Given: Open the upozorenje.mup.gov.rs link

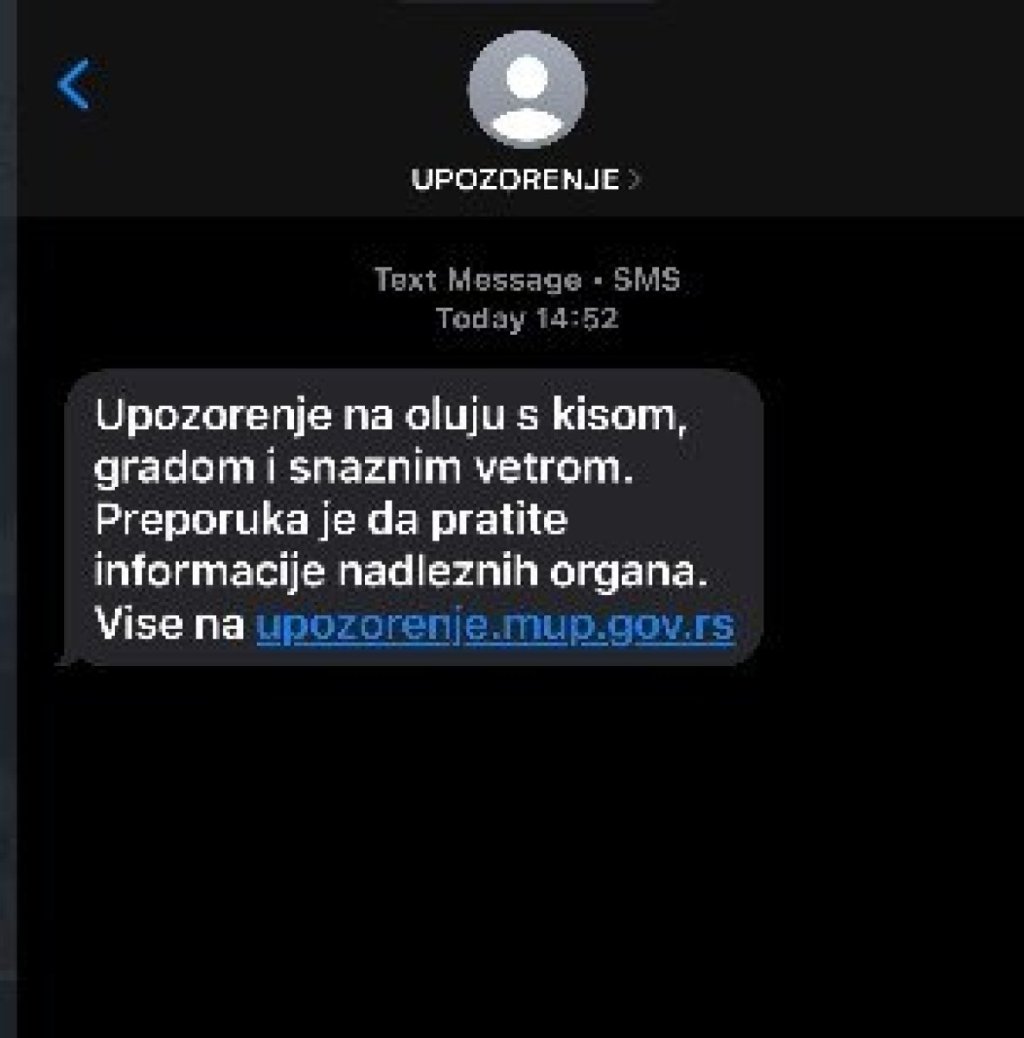Looking at the screenshot, I should pyautogui.click(x=495, y=627).
